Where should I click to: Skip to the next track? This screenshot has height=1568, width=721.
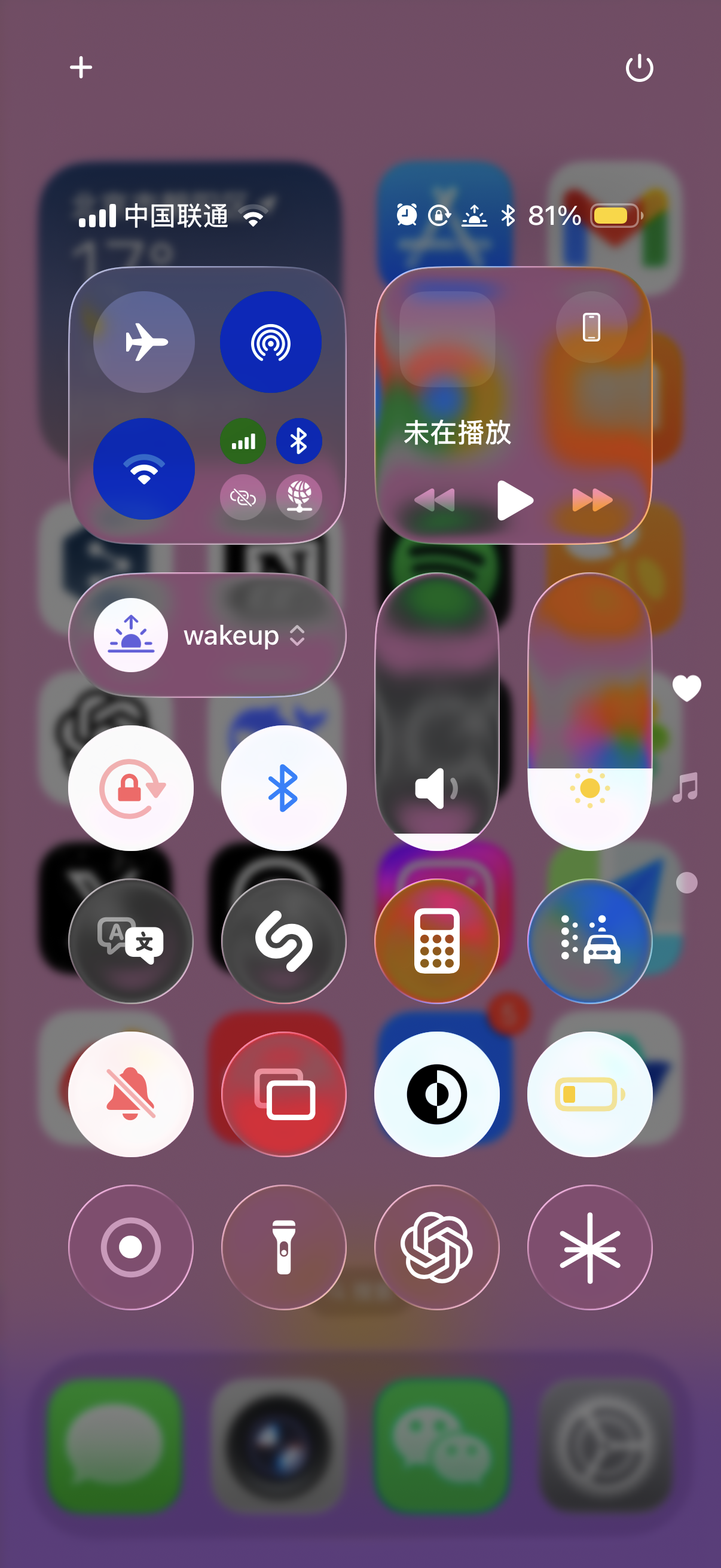(592, 501)
